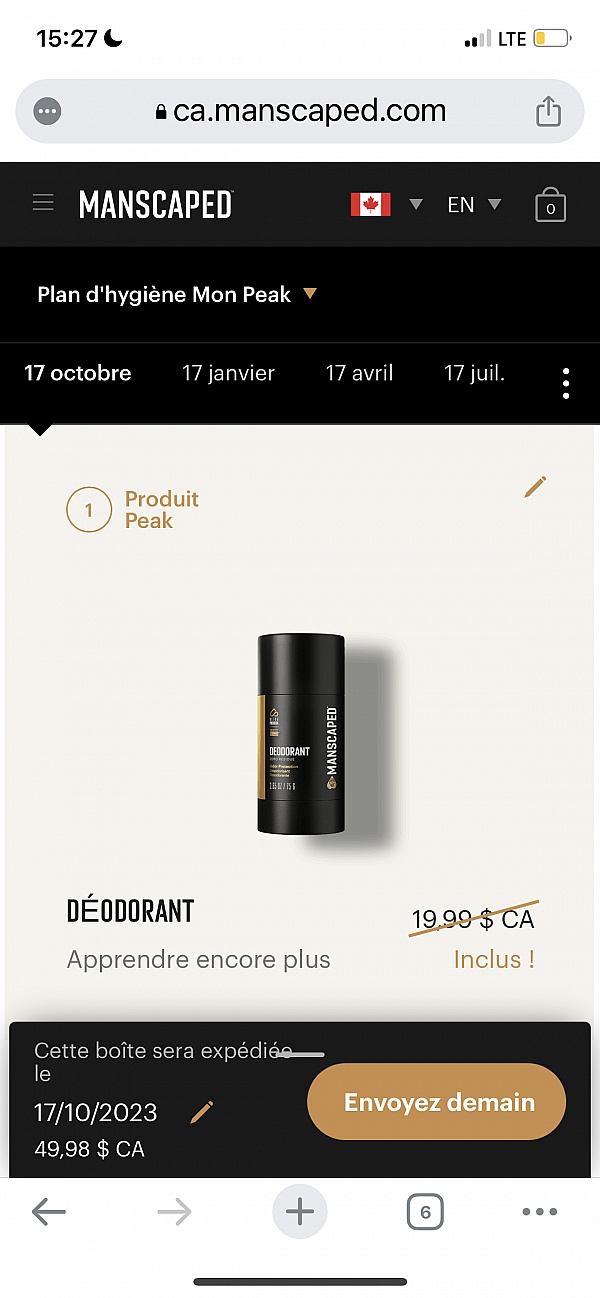This screenshot has height=1298, width=600.
Task: Open the shopping bag
Action: (x=550, y=204)
